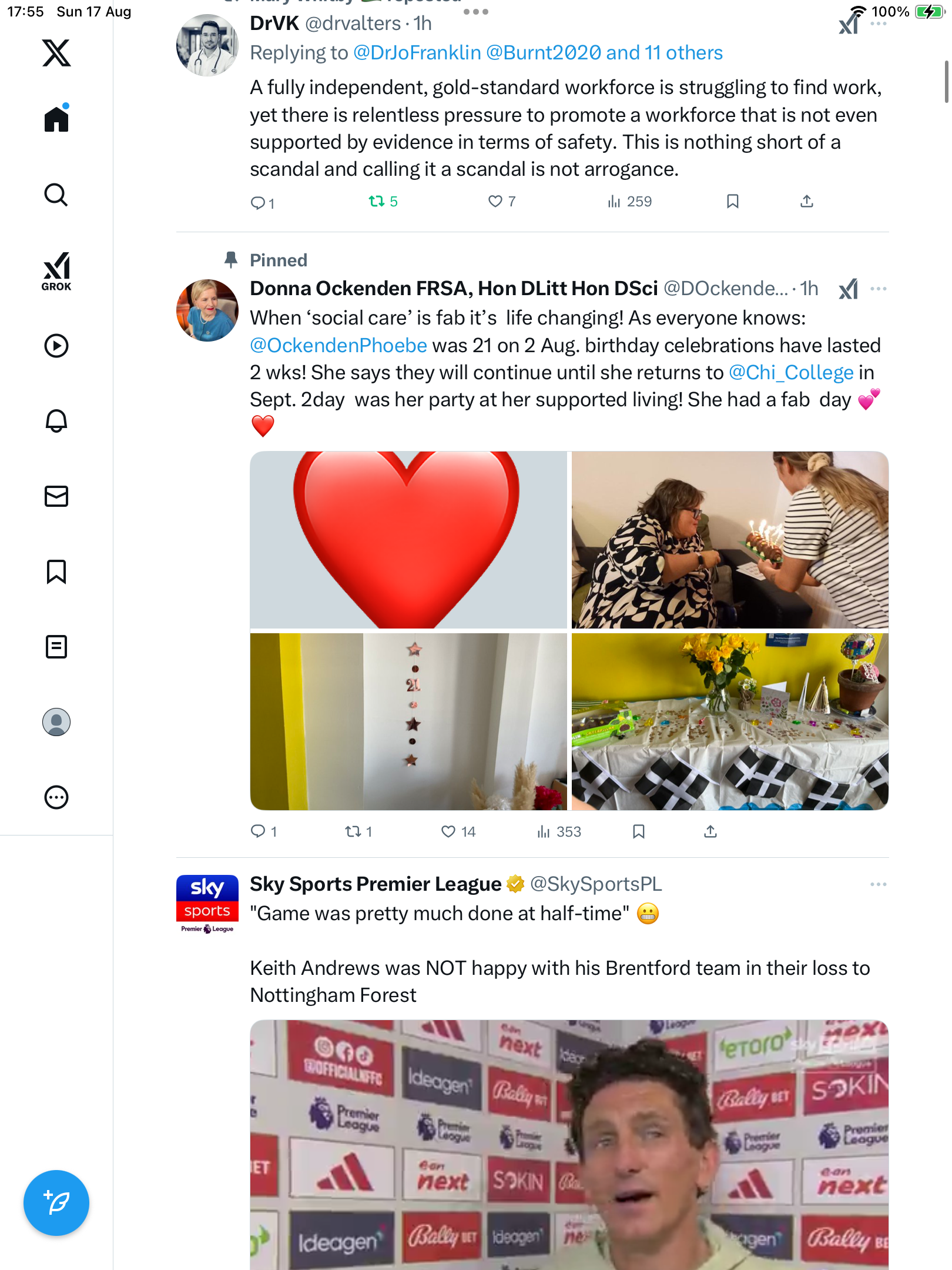
Task: Go to the Home tab
Action: [x=56, y=119]
